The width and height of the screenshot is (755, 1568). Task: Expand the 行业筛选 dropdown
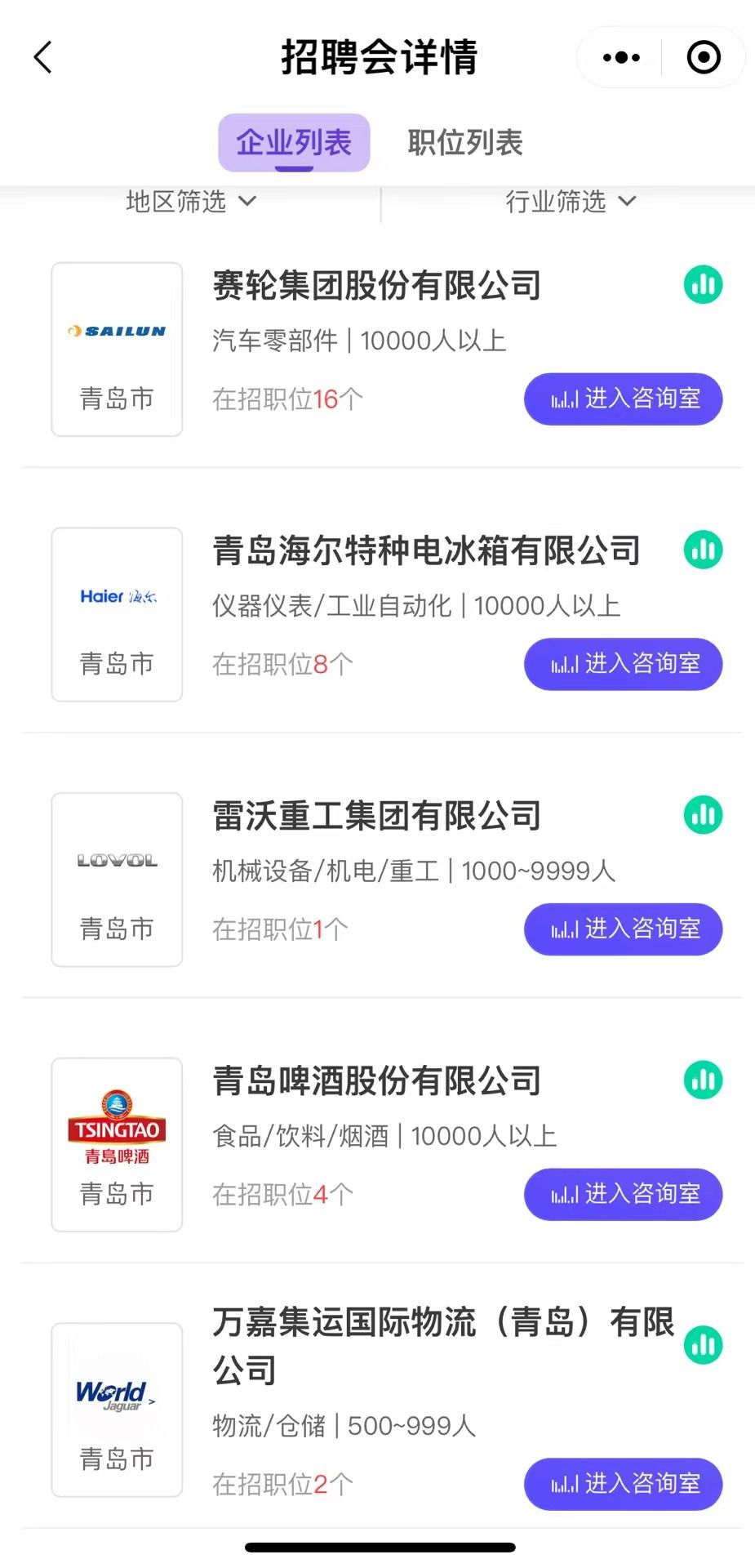(571, 201)
